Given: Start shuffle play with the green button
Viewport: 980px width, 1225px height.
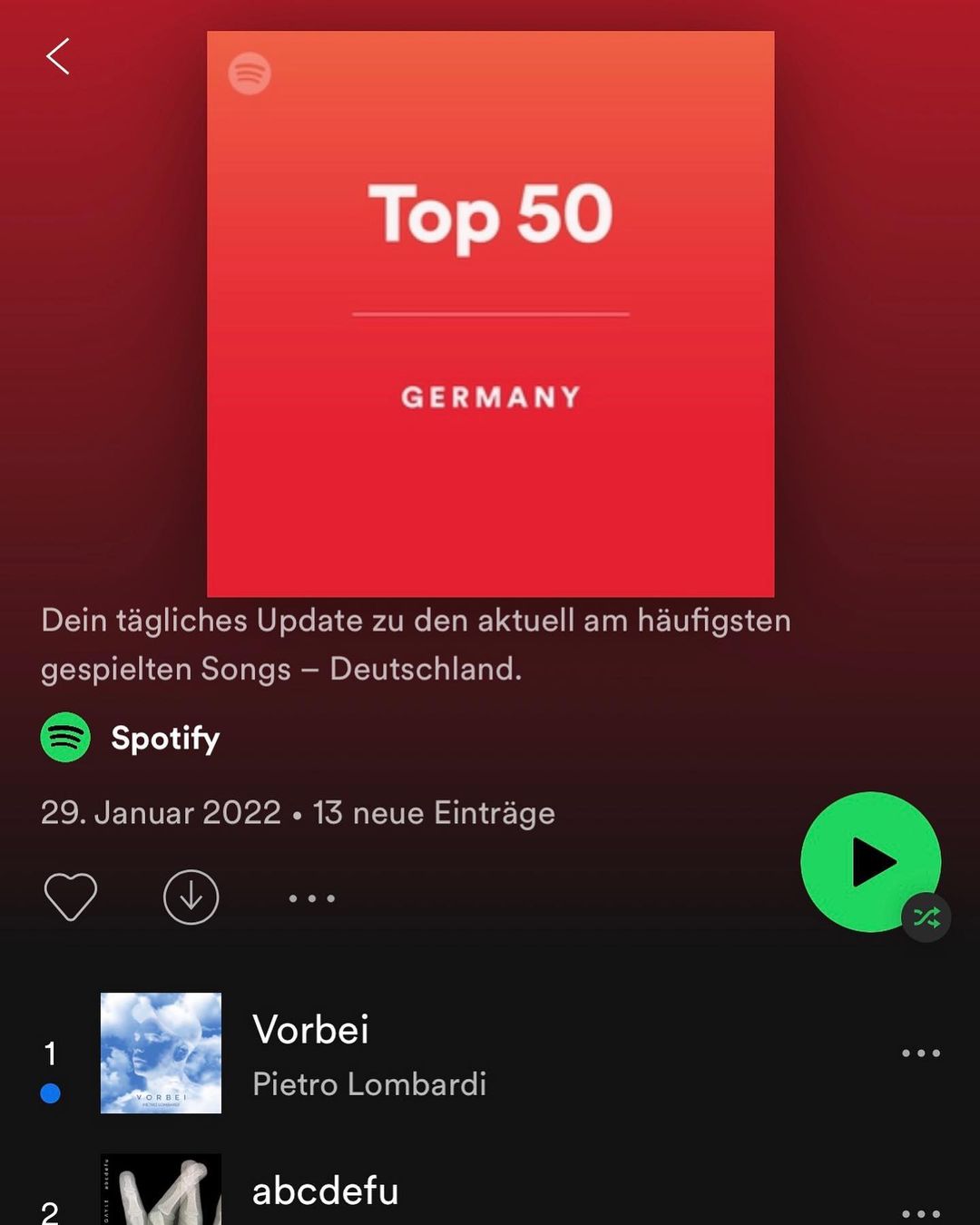Looking at the screenshot, I should point(870,862).
